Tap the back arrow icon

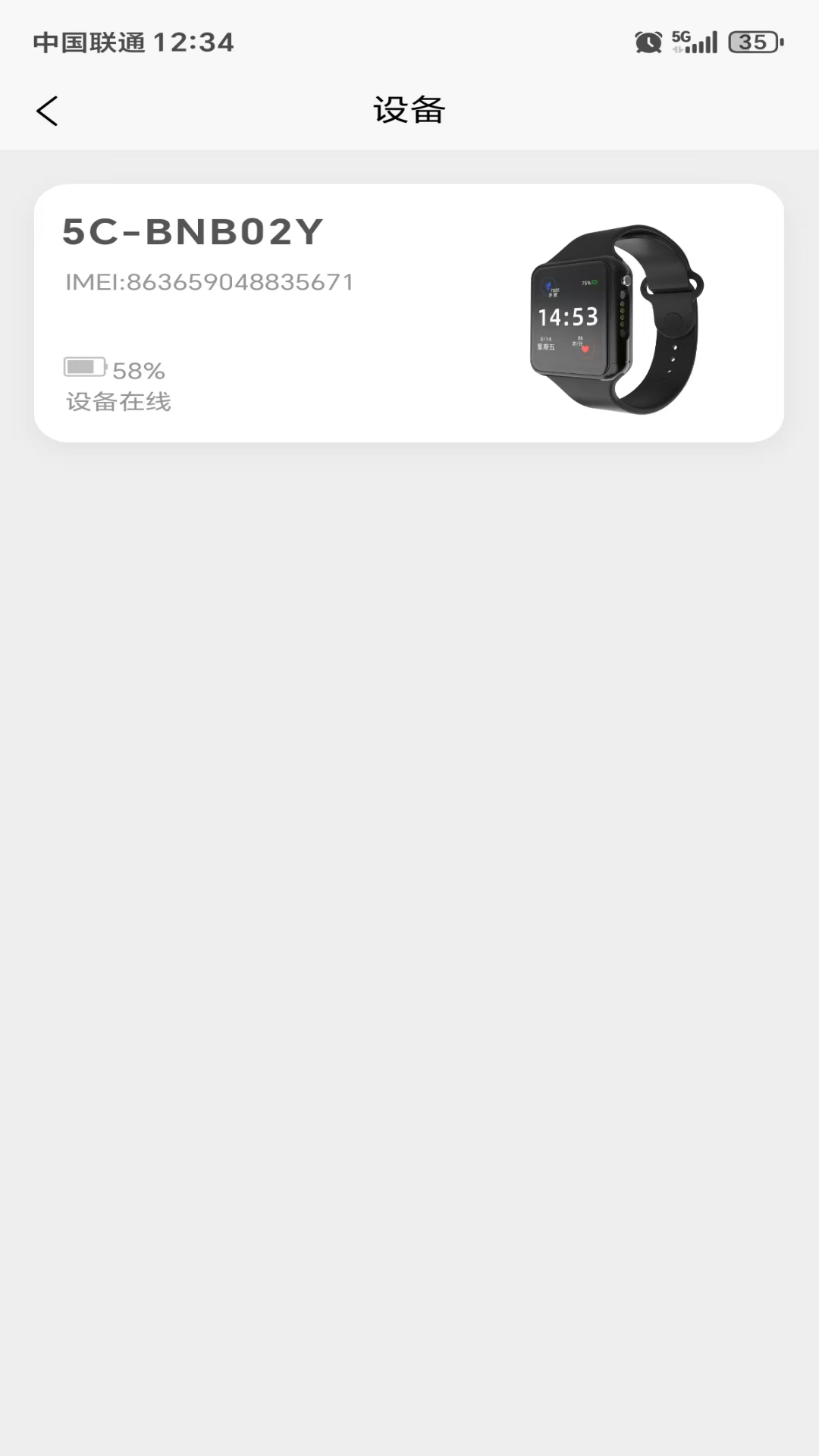[x=48, y=110]
